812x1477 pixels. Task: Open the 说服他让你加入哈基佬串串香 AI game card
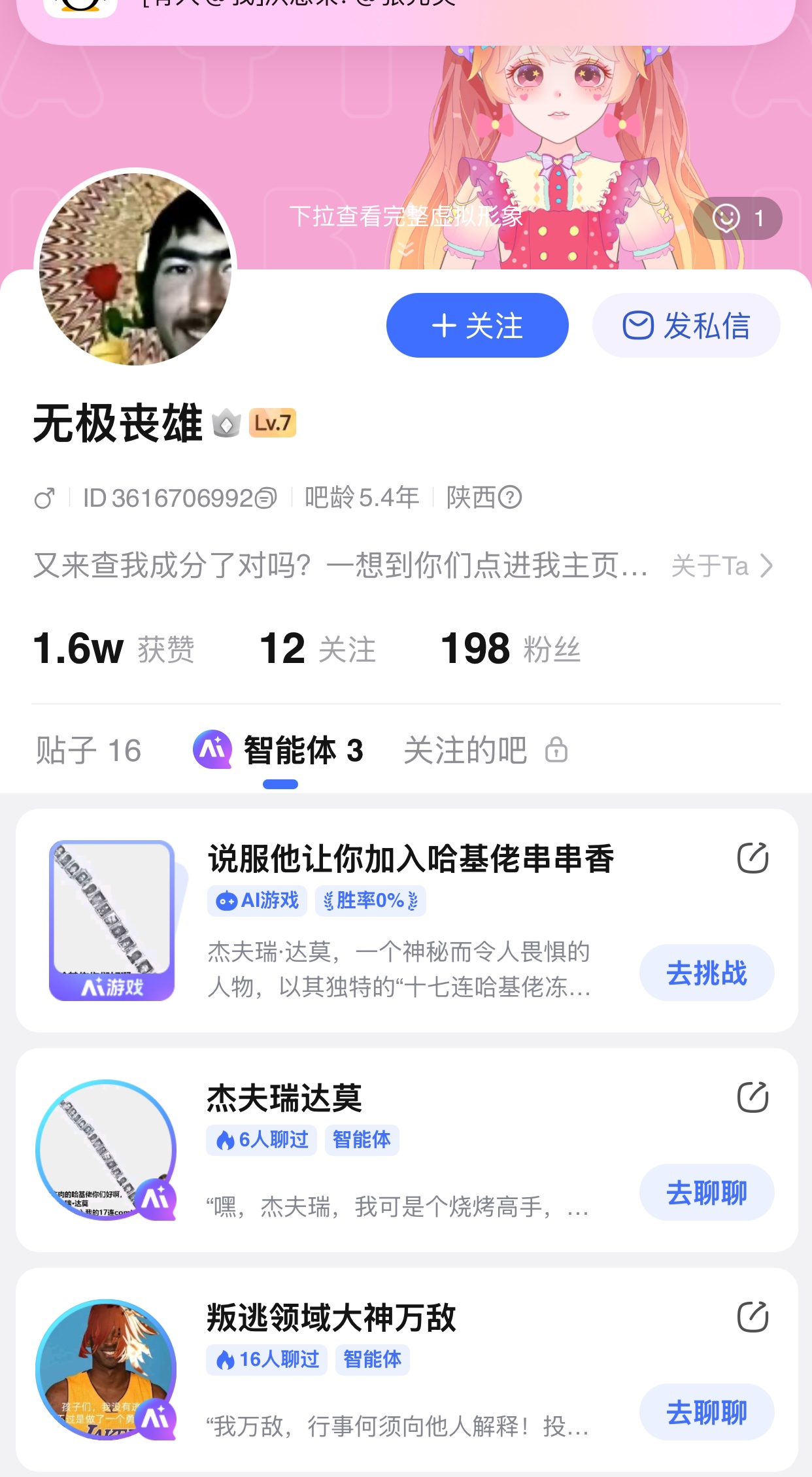[x=411, y=859]
